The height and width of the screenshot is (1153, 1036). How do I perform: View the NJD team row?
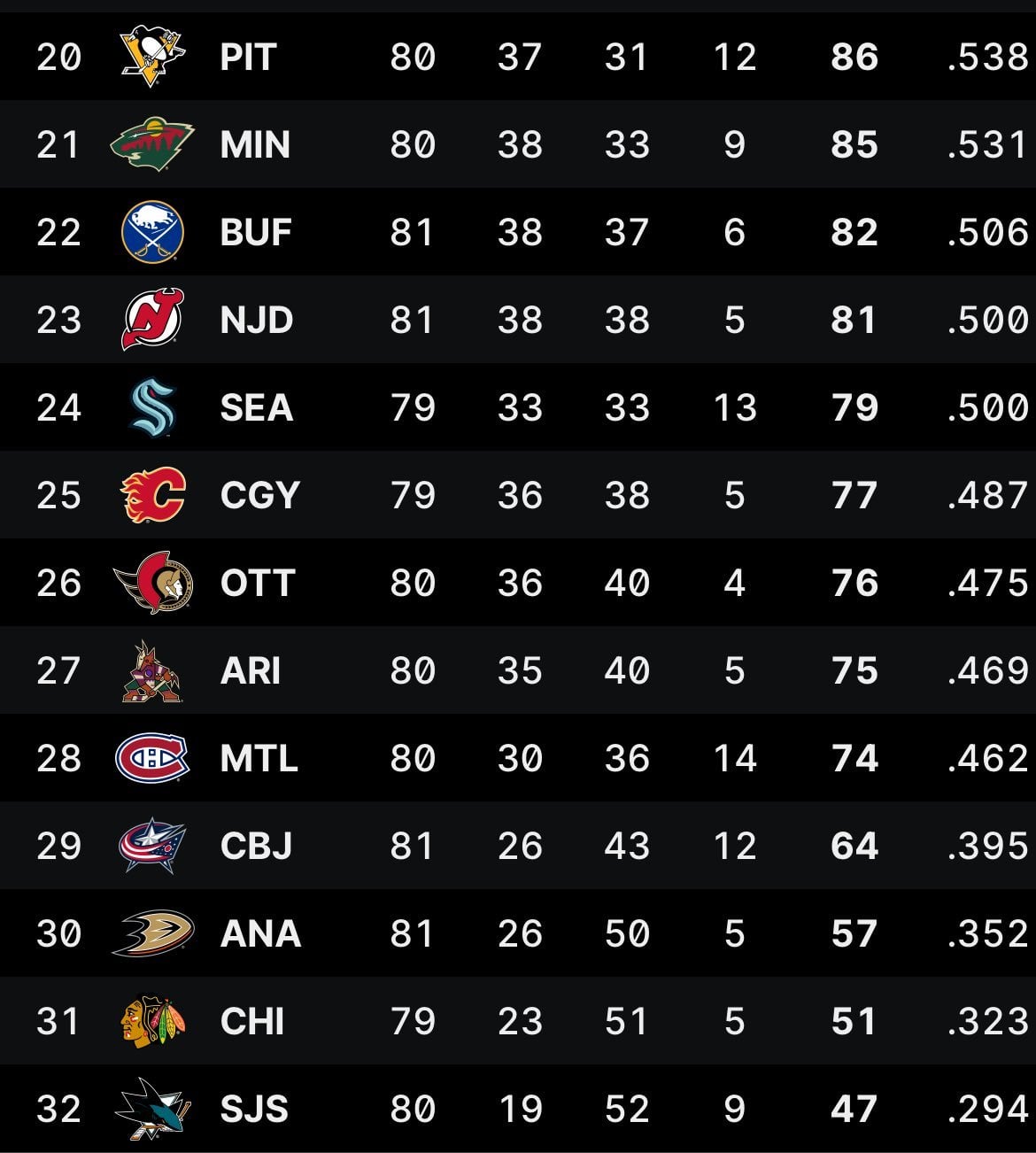(256, 320)
